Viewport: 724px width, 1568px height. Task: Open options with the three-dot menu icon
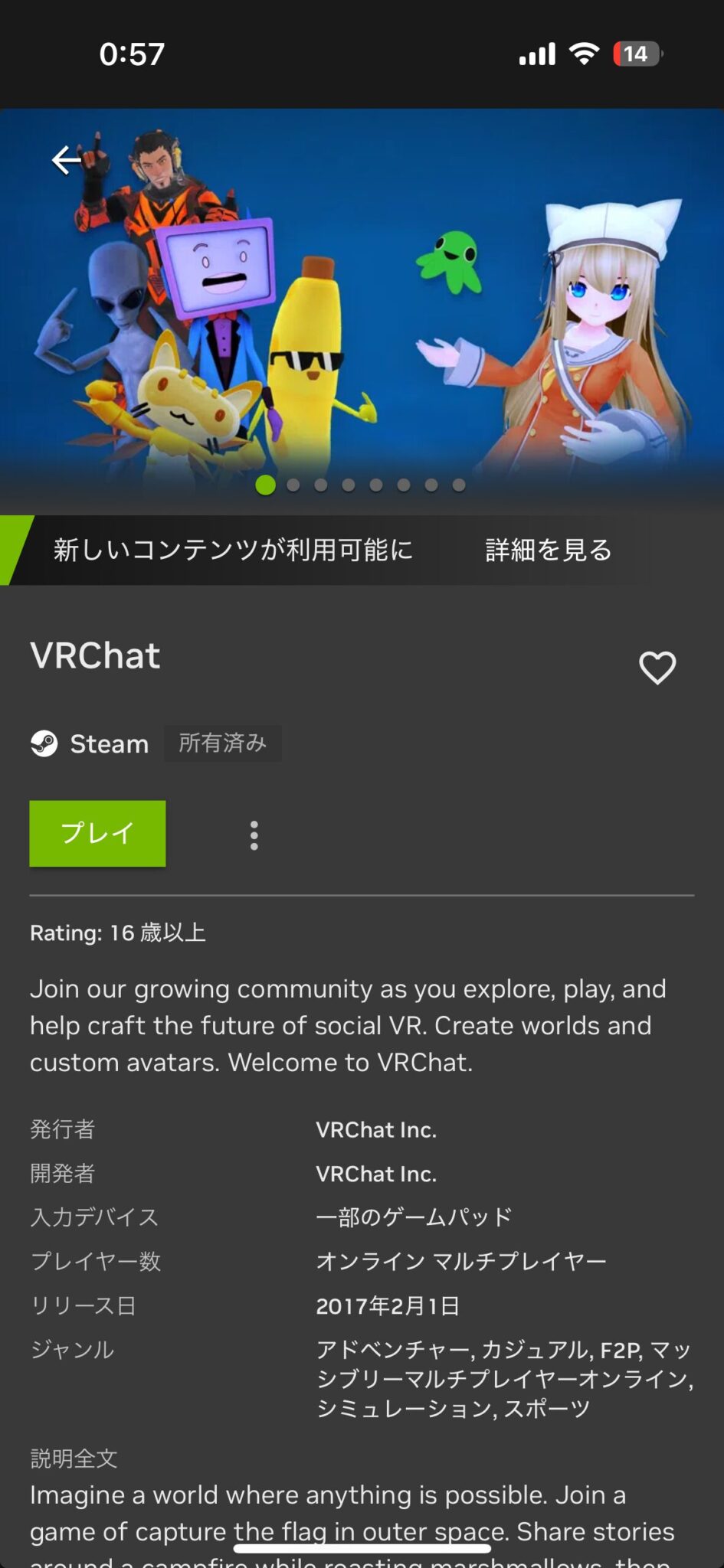click(254, 834)
